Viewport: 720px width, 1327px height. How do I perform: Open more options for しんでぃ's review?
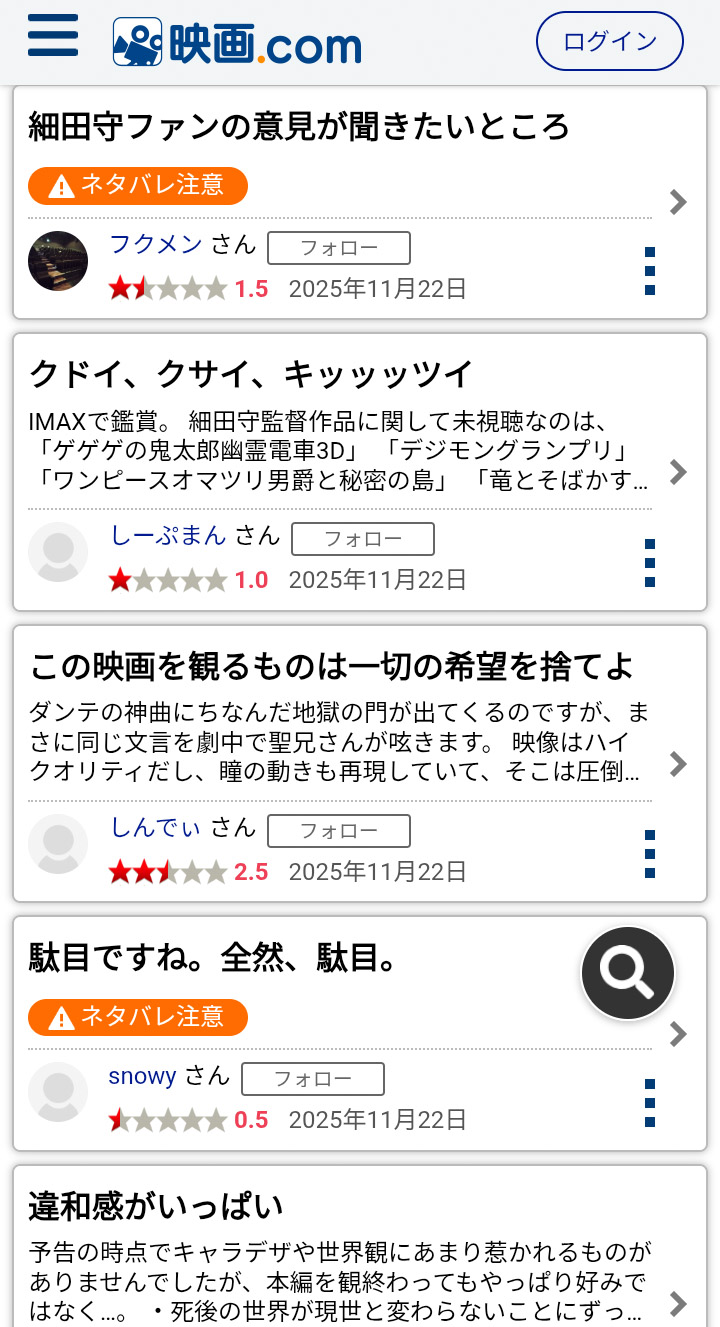pos(650,854)
